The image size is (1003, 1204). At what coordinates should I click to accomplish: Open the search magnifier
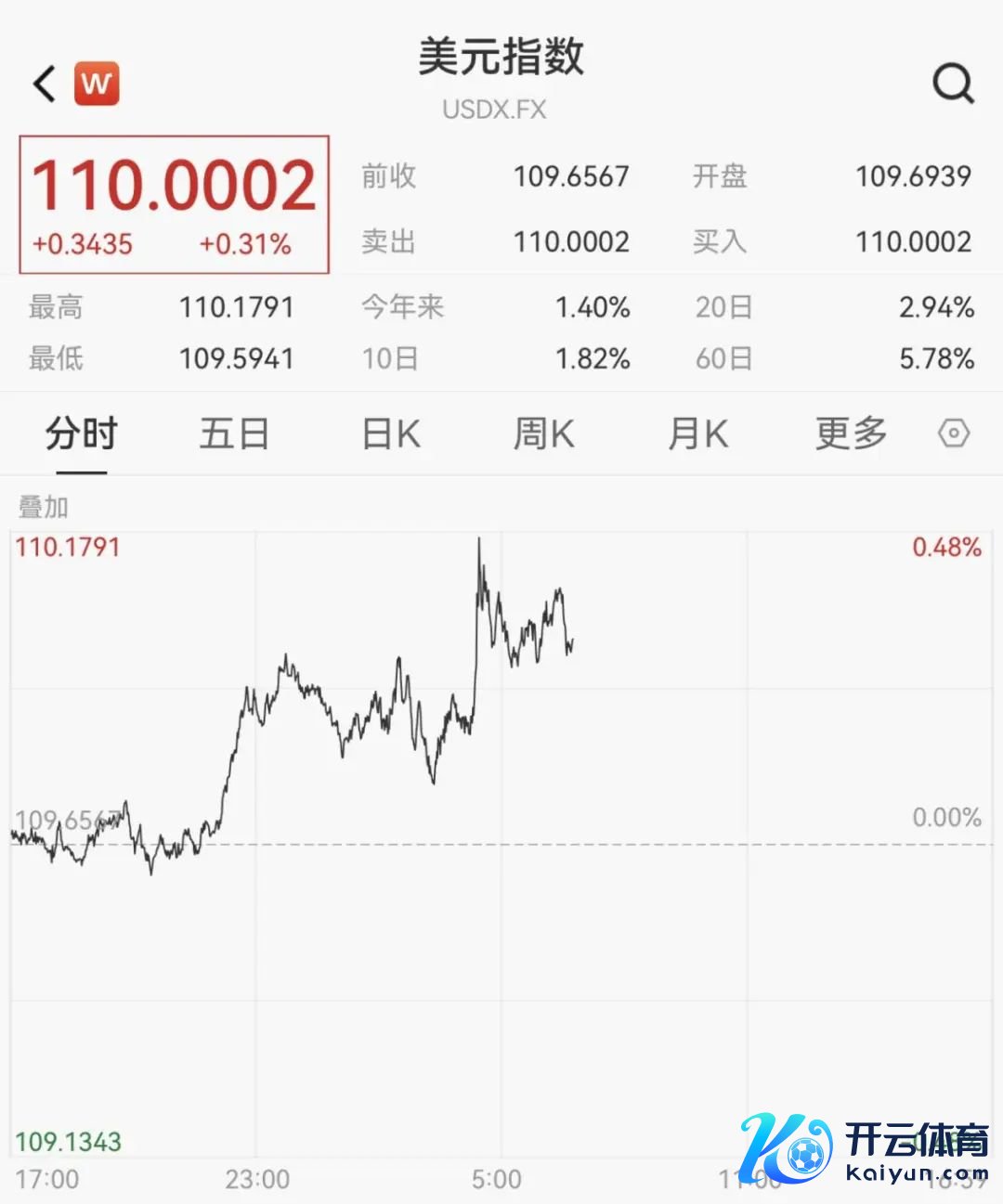[953, 84]
